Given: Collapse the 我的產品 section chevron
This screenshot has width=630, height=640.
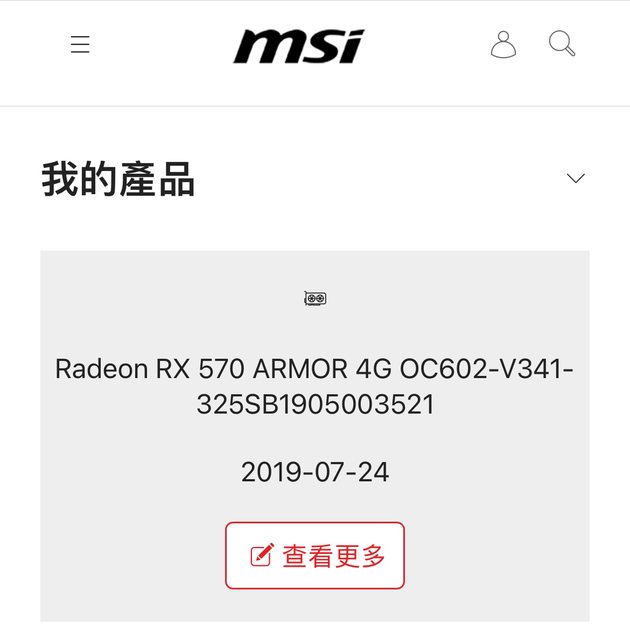Looking at the screenshot, I should 575,179.
